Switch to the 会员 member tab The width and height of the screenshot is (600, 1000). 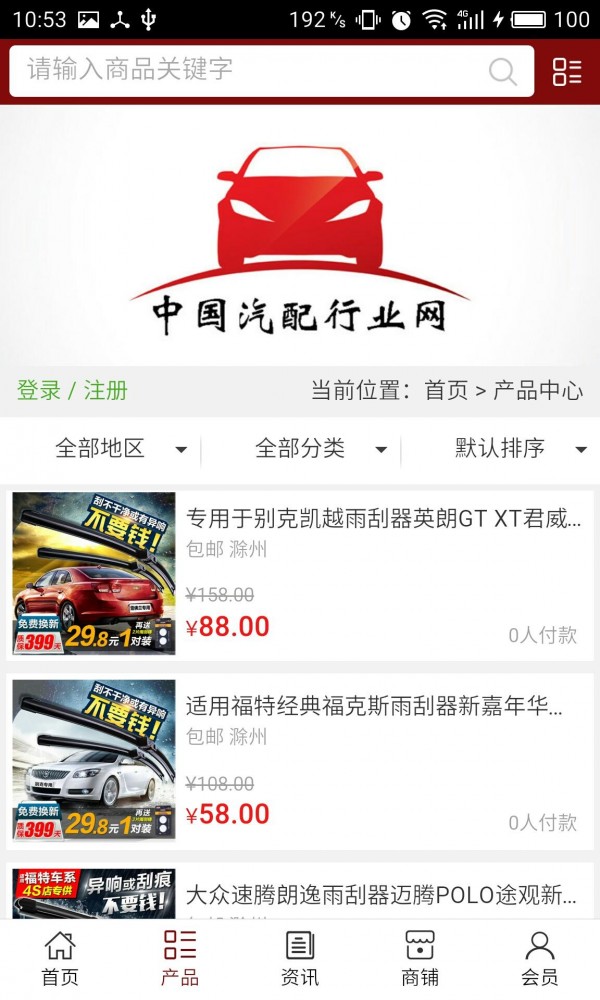coord(540,958)
